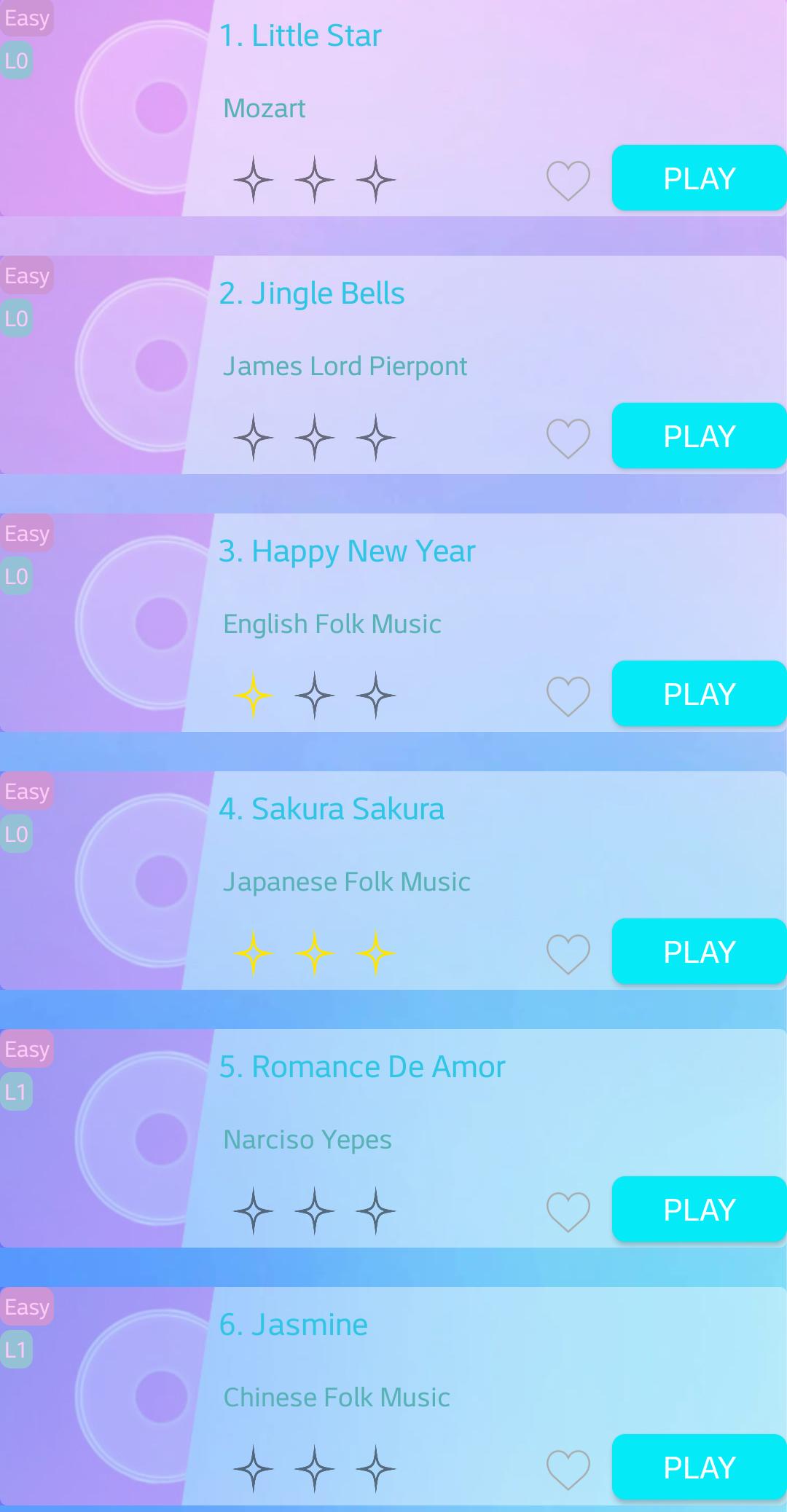Start playing Jingle Bells
This screenshot has height=1512, width=787.
coord(699,436)
